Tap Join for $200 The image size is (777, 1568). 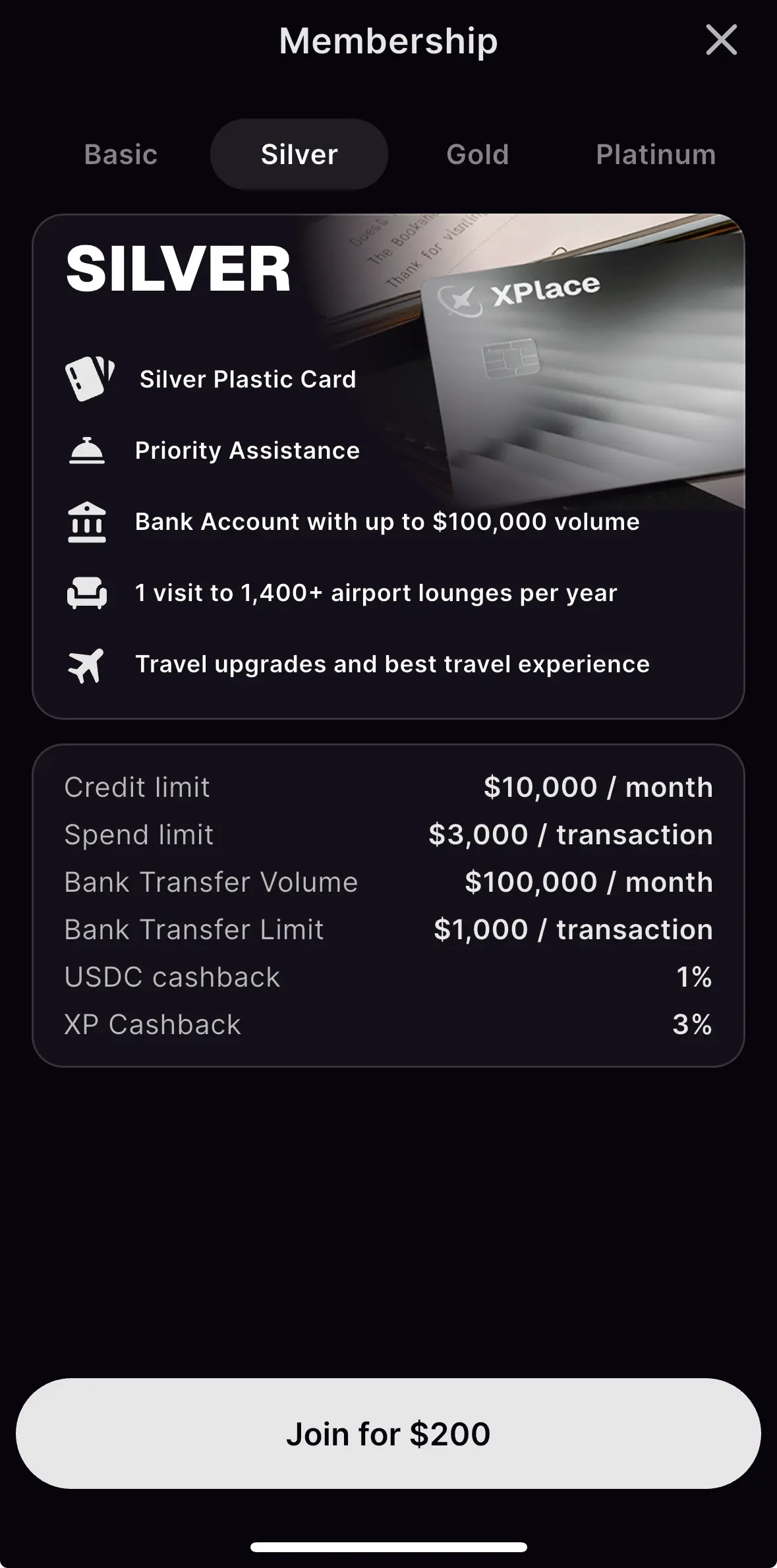388,1433
